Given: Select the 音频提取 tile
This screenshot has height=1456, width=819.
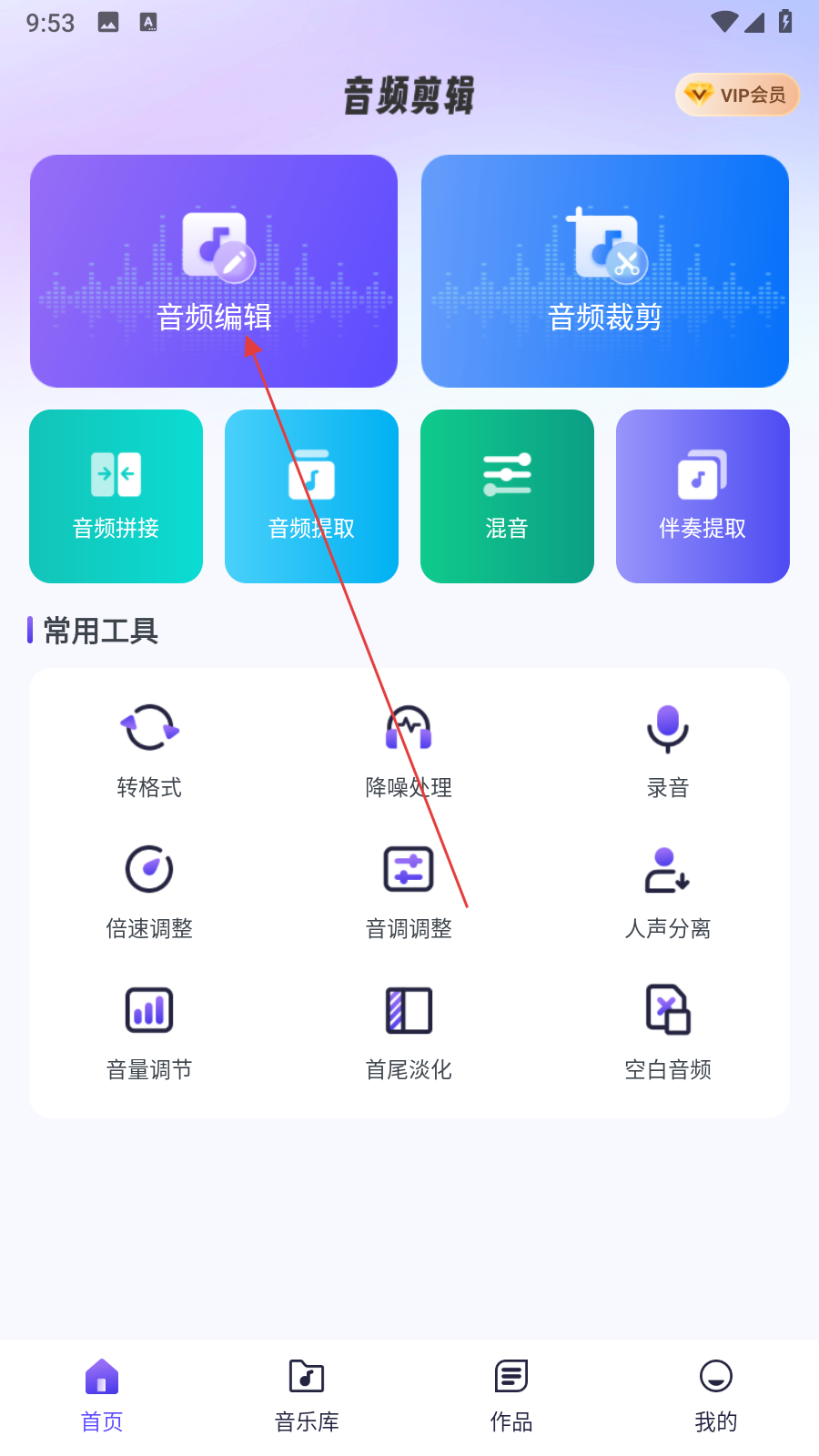Looking at the screenshot, I should pyautogui.click(x=311, y=496).
